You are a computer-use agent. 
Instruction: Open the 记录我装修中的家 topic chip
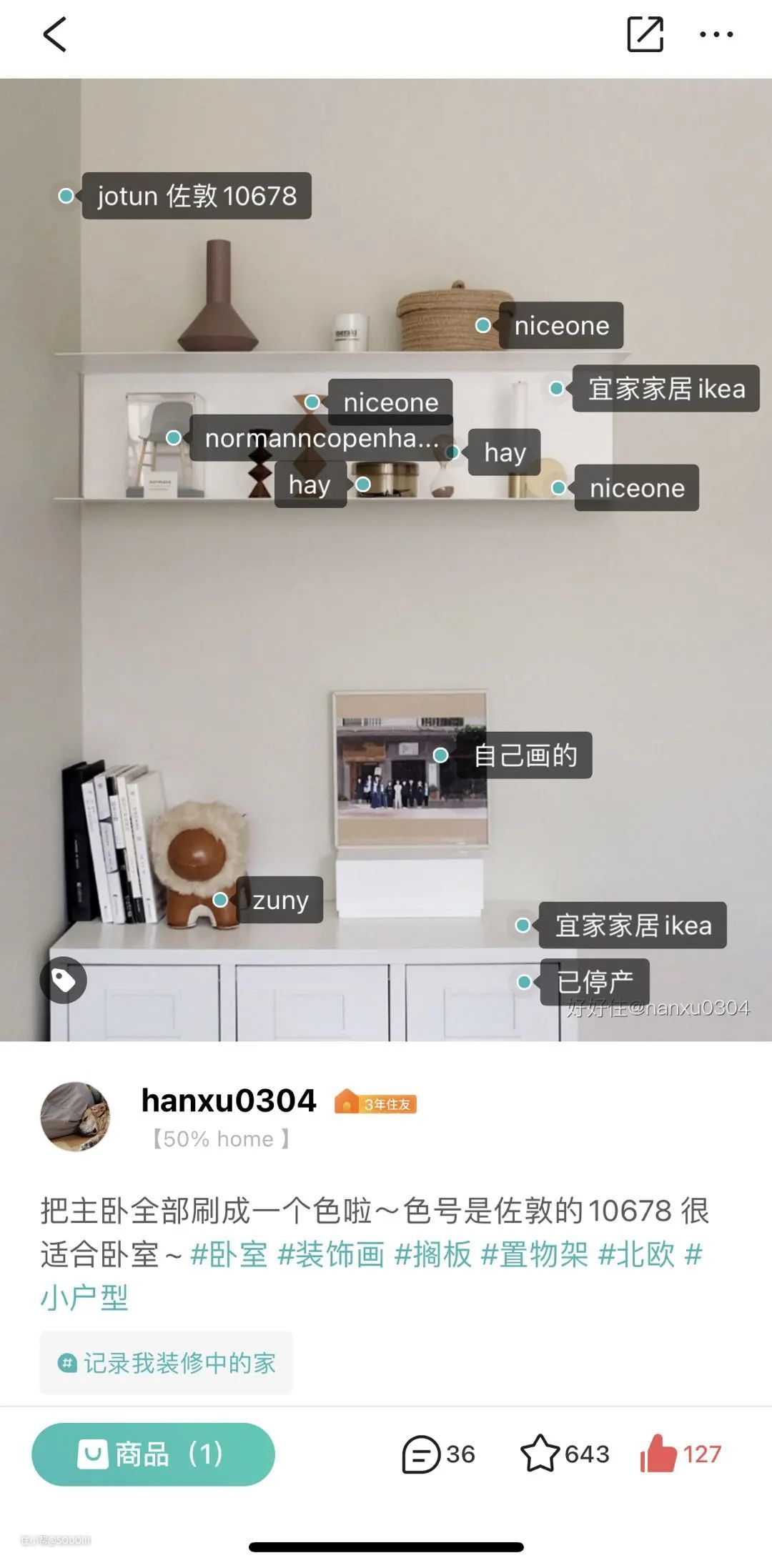click(167, 1363)
